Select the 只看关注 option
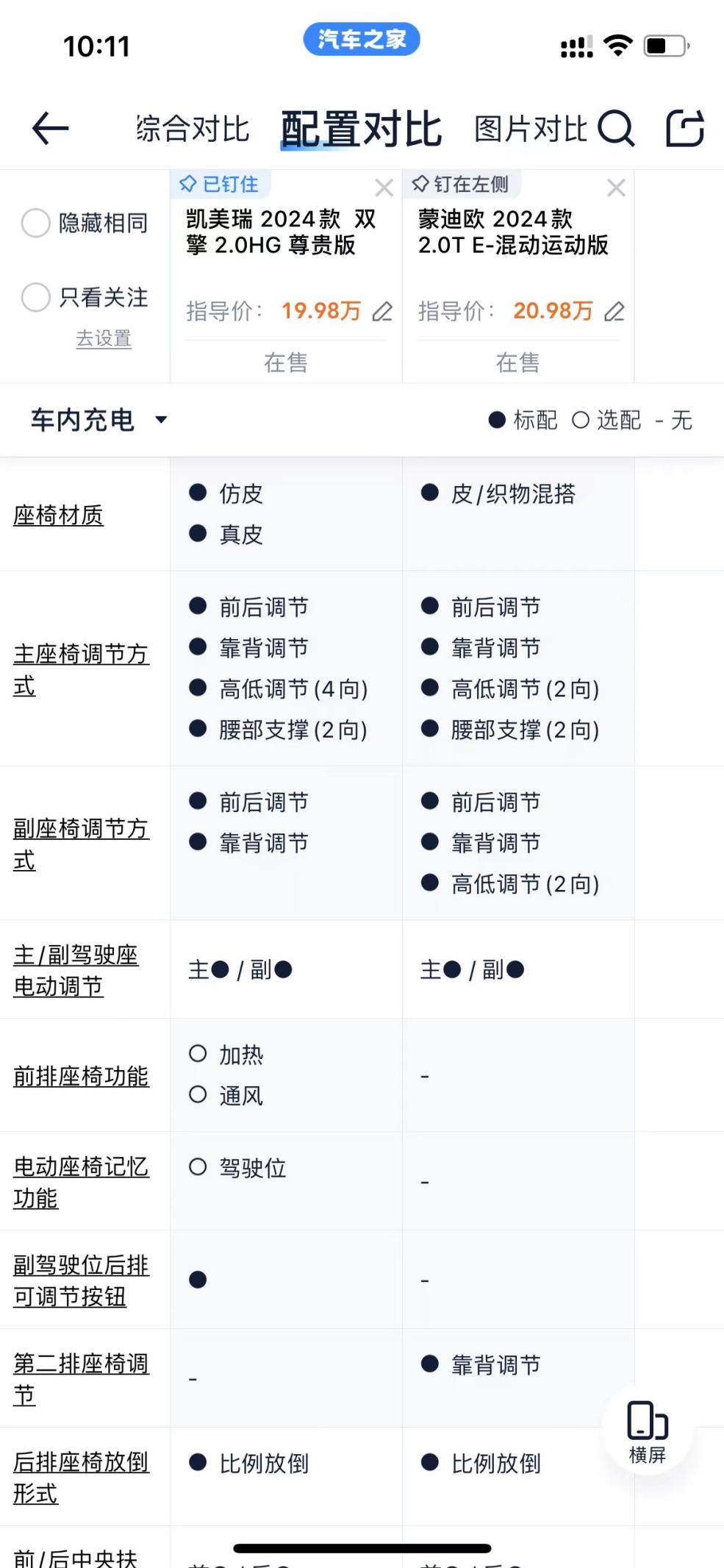Image resolution: width=724 pixels, height=1568 pixels. [85, 297]
